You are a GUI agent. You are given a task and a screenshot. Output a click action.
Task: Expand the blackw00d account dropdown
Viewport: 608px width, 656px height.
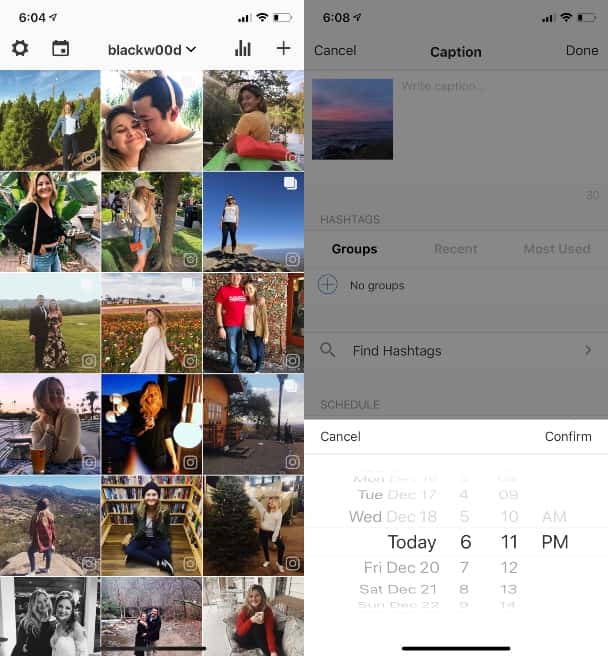tap(152, 49)
